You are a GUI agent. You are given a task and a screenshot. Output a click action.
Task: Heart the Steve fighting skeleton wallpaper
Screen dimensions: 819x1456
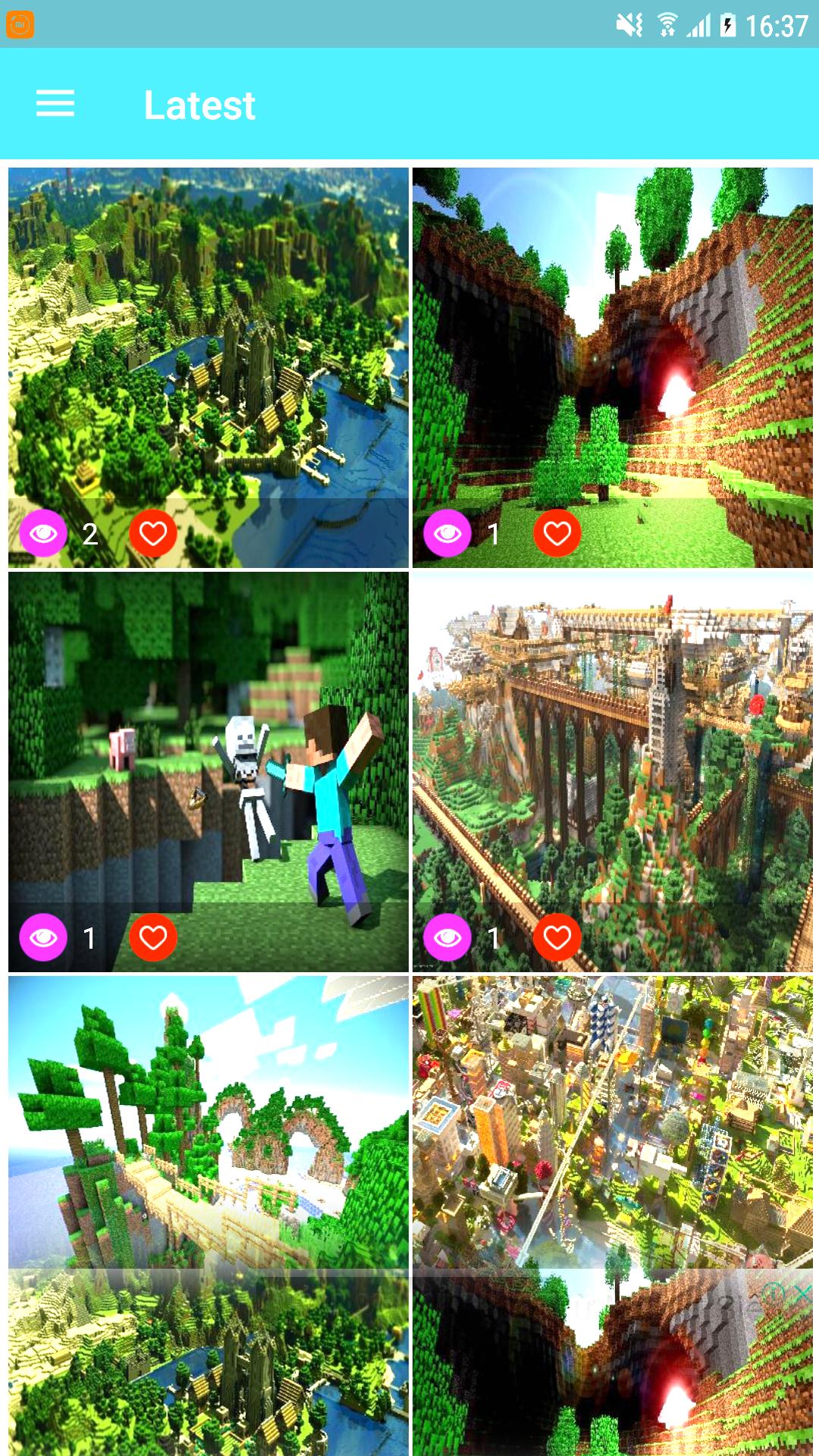point(152,938)
